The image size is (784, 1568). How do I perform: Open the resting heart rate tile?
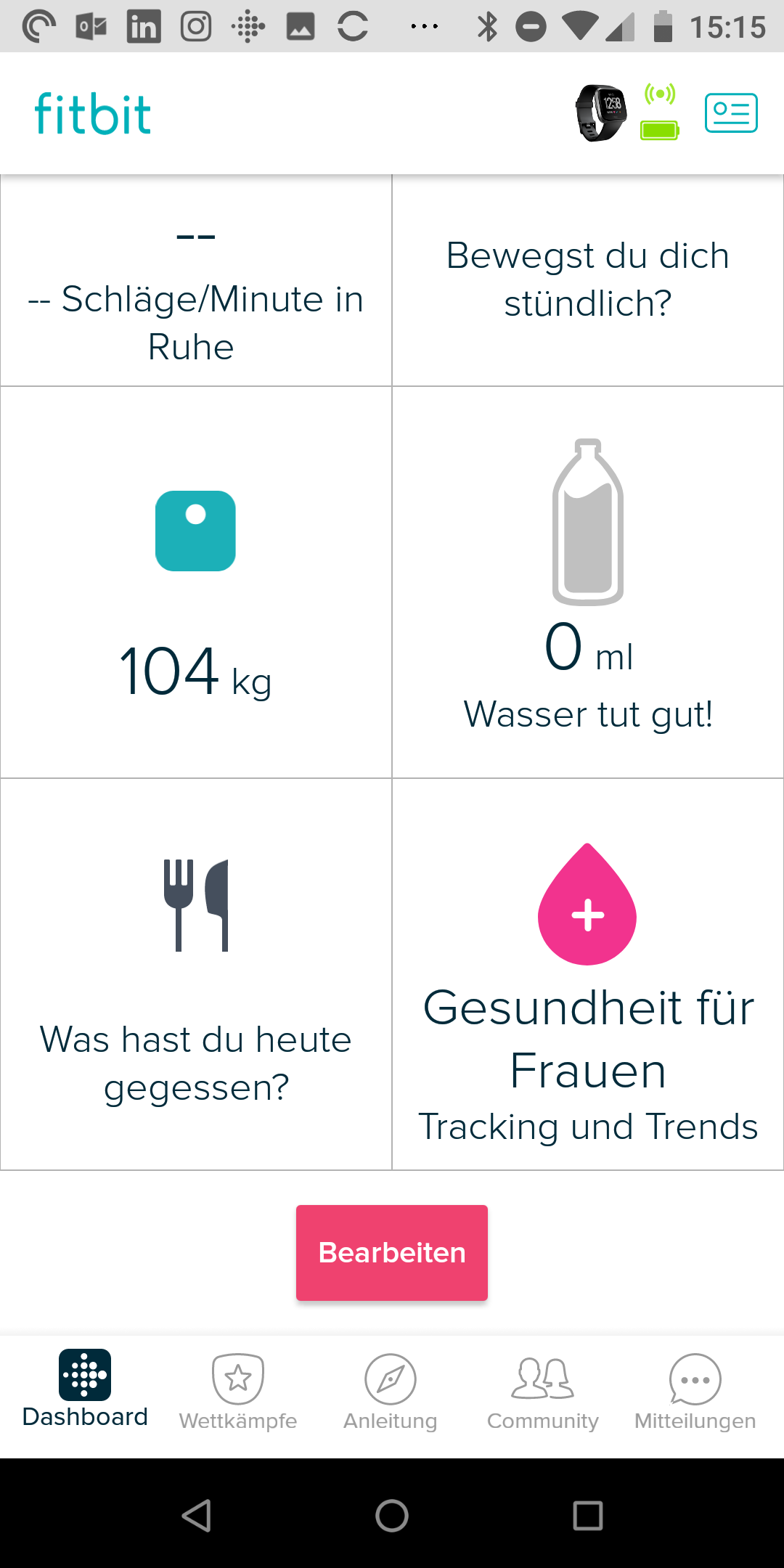pyautogui.click(x=196, y=281)
